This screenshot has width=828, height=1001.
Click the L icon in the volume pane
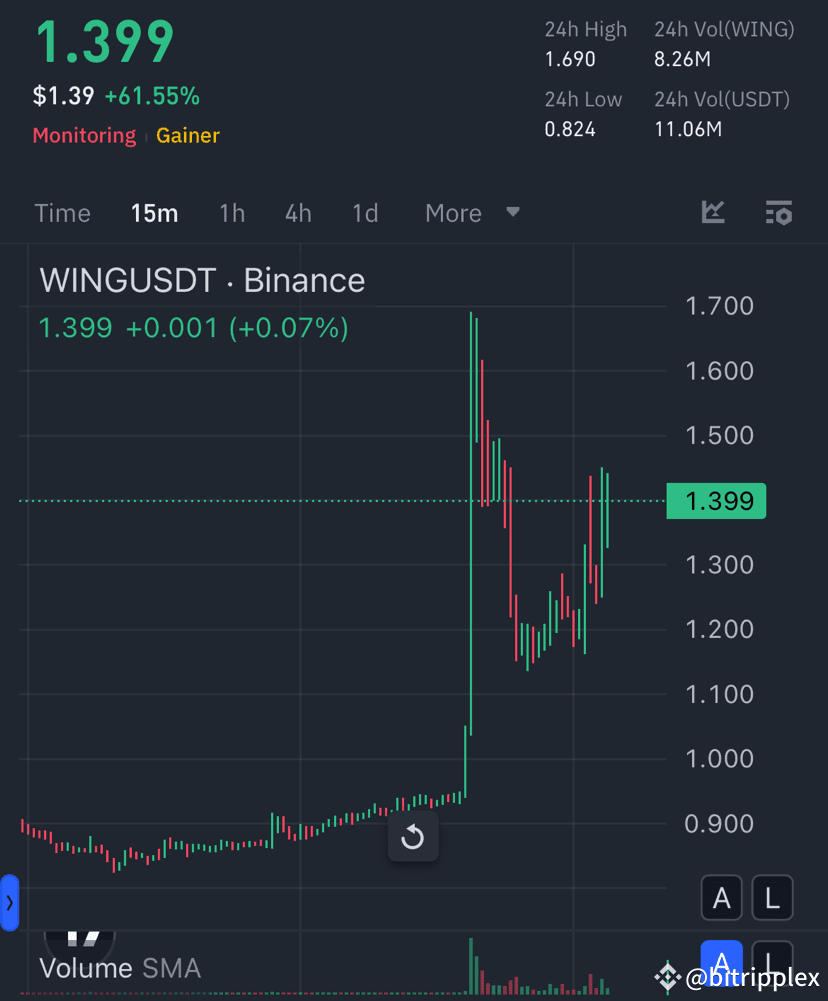[x=772, y=961]
